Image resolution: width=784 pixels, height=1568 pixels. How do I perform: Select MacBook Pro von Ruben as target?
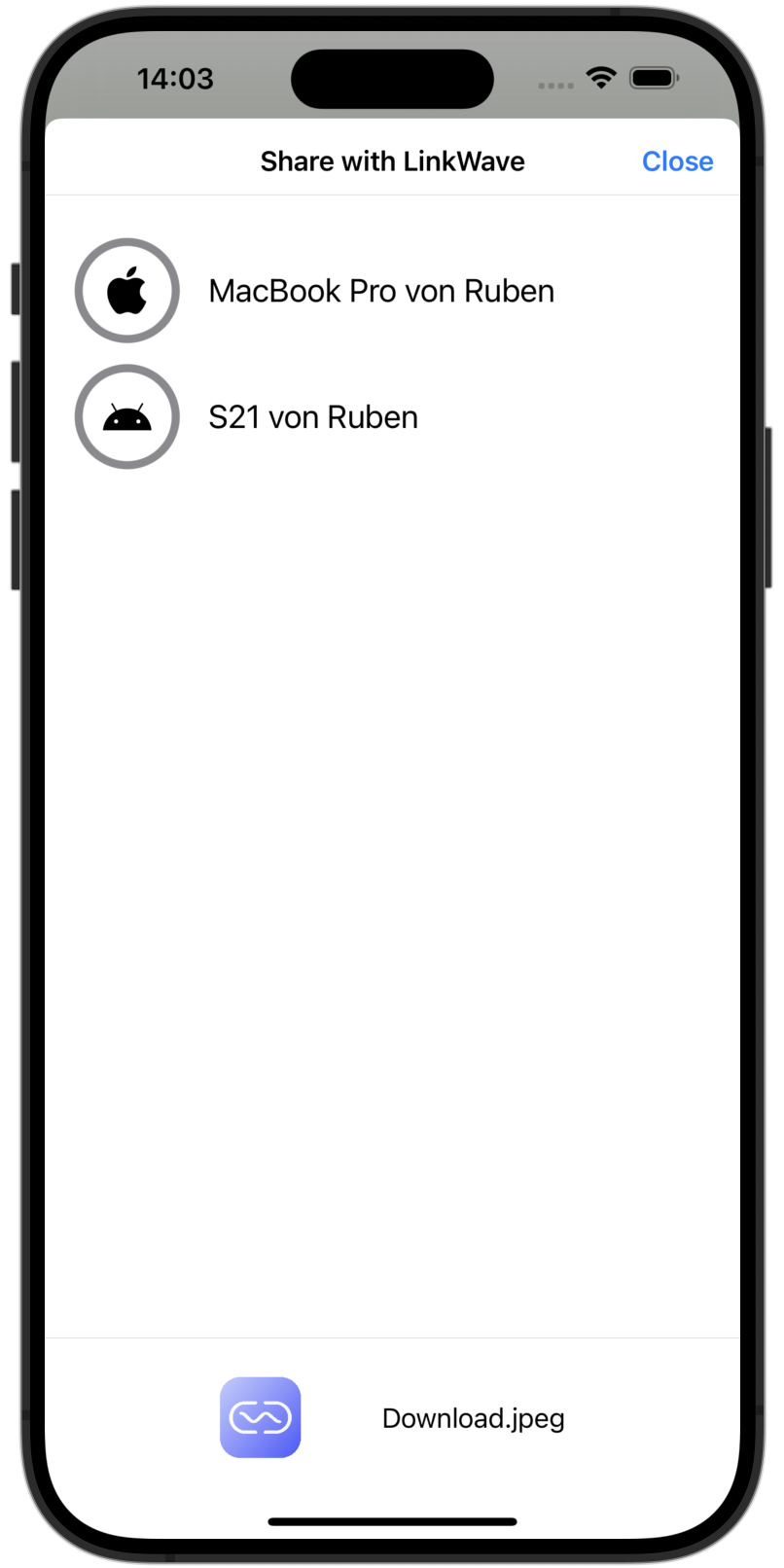(x=380, y=291)
